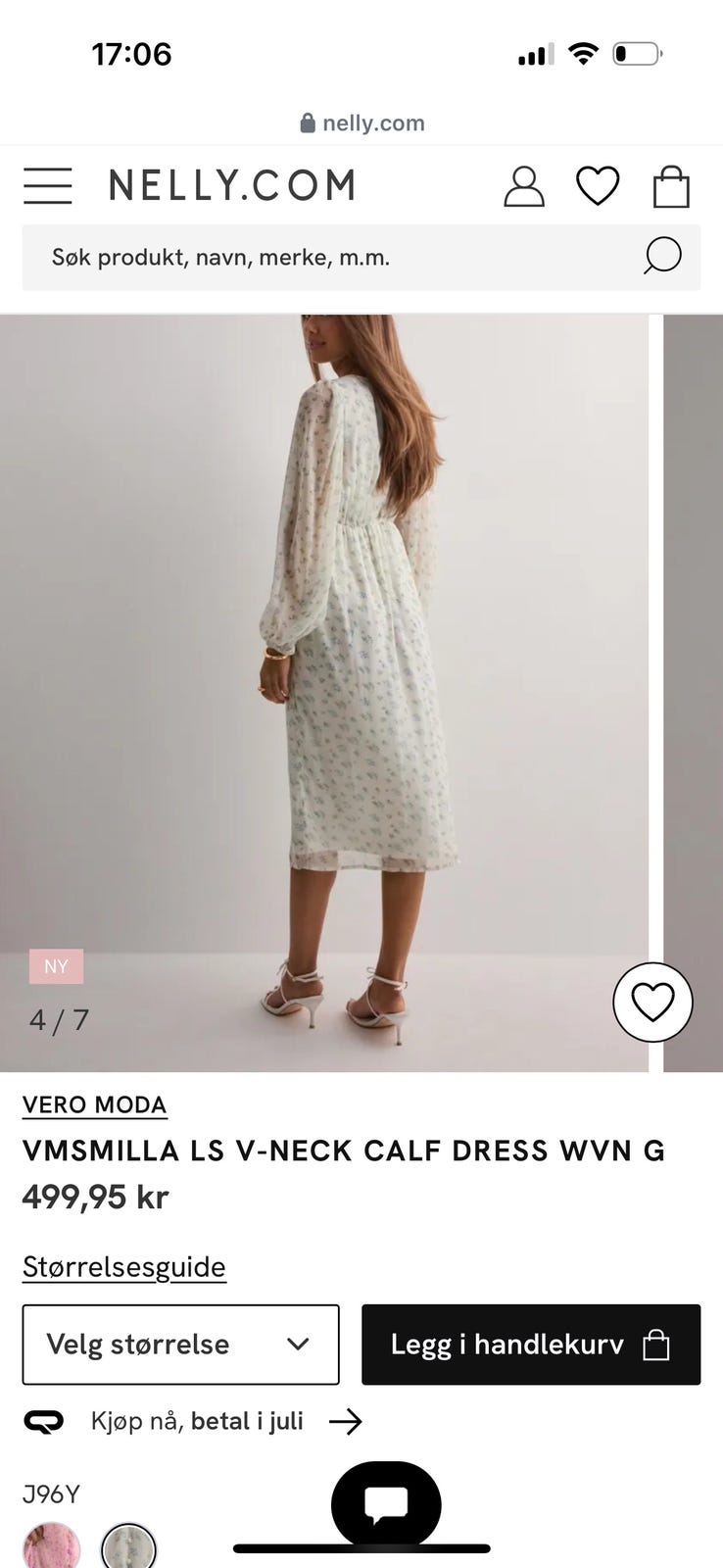The width and height of the screenshot is (723, 1568).
Task: Open the user account icon
Action: click(x=524, y=185)
